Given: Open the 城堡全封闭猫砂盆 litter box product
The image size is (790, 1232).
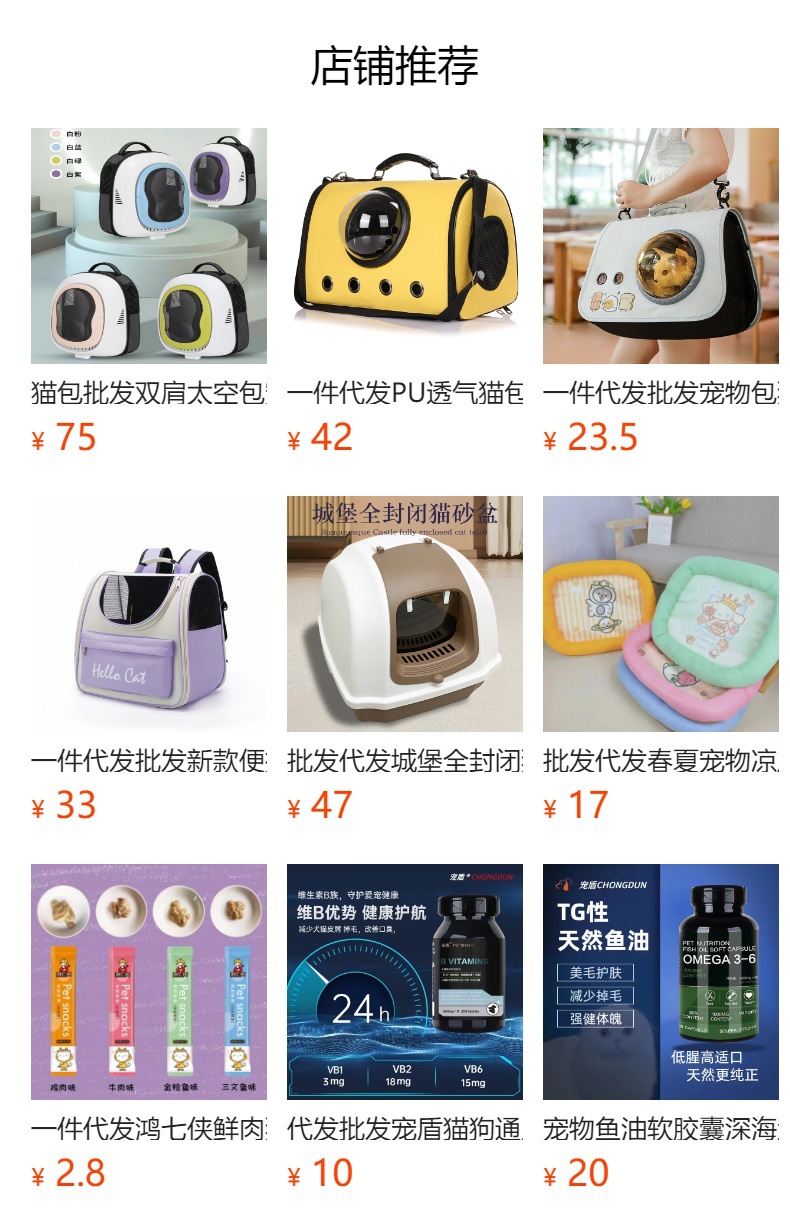Looking at the screenshot, I should [405, 614].
